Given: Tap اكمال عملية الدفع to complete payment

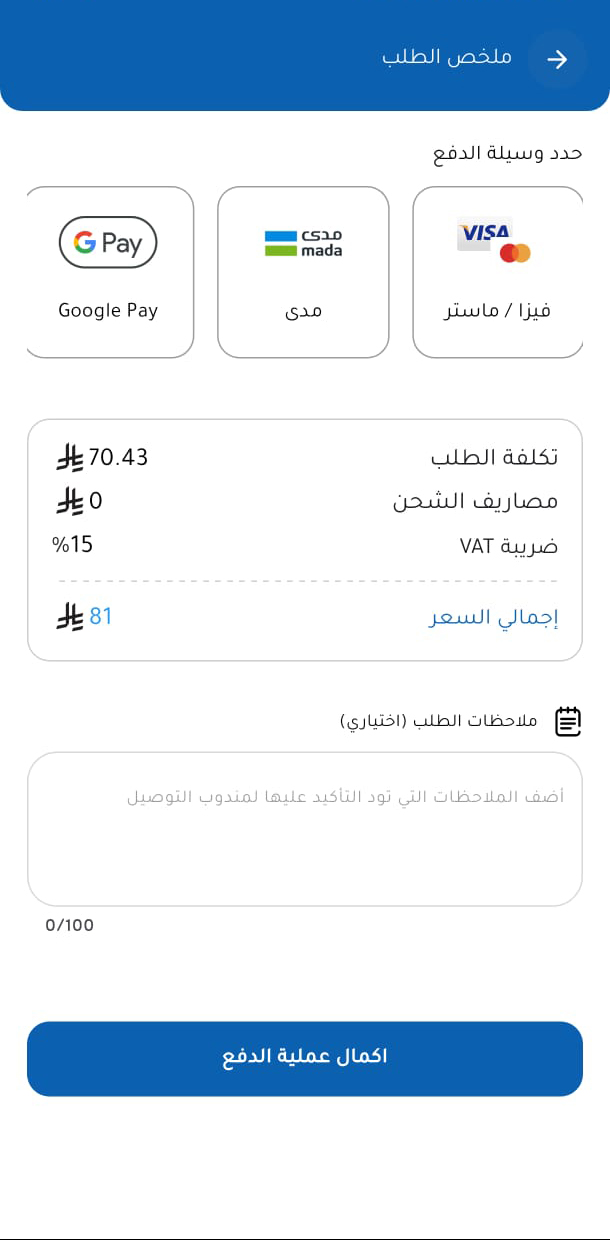Looking at the screenshot, I should [x=304, y=1058].
